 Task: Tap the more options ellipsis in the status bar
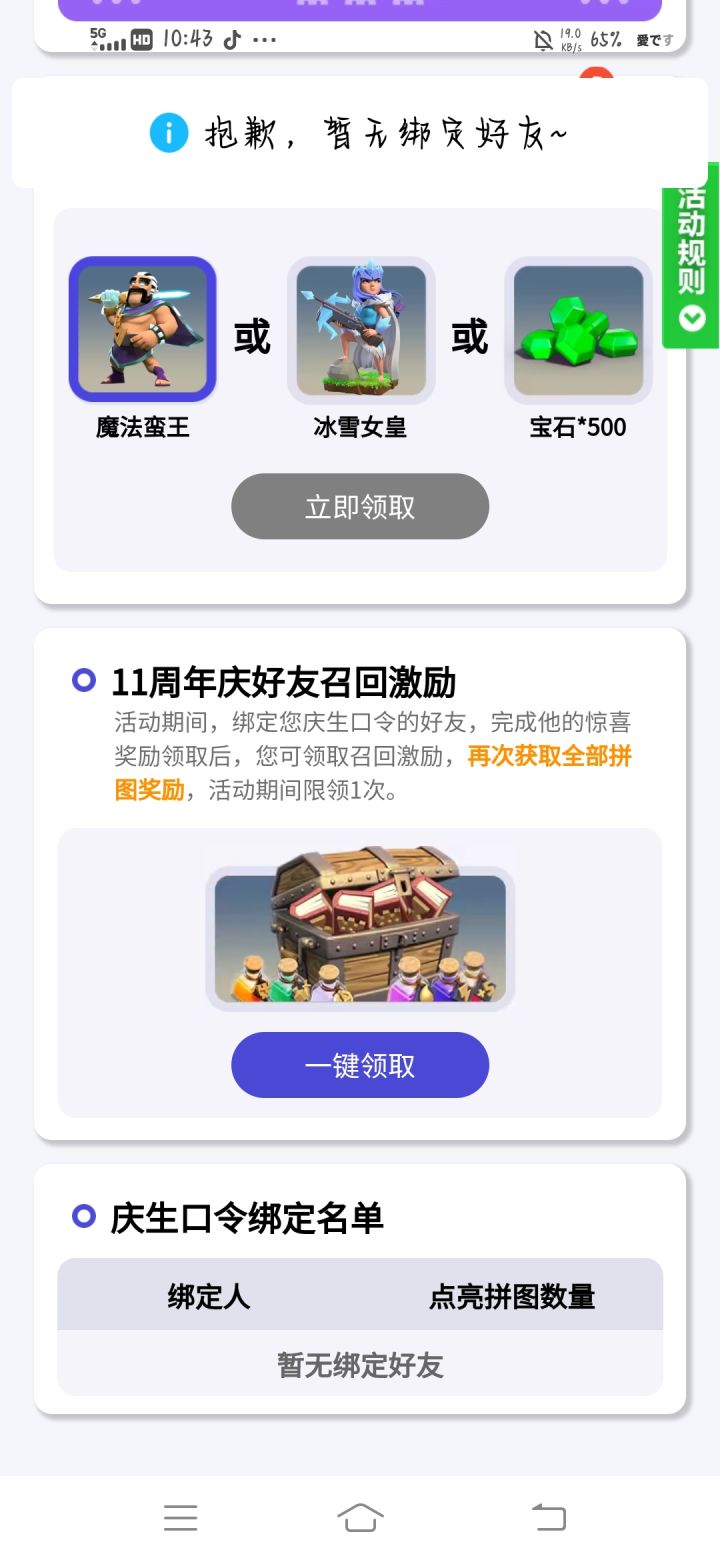tap(263, 39)
